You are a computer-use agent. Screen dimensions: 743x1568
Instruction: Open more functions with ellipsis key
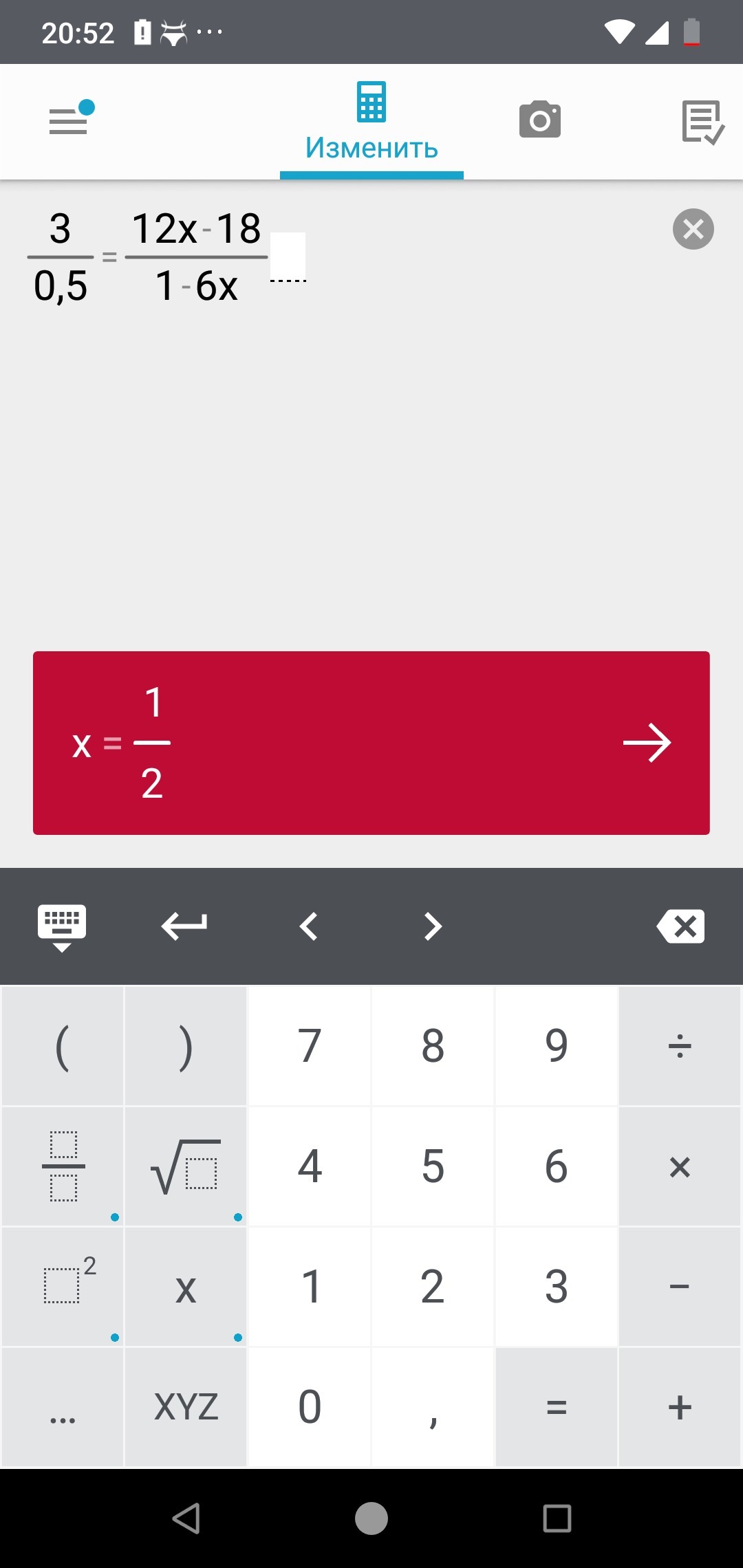tap(63, 1406)
